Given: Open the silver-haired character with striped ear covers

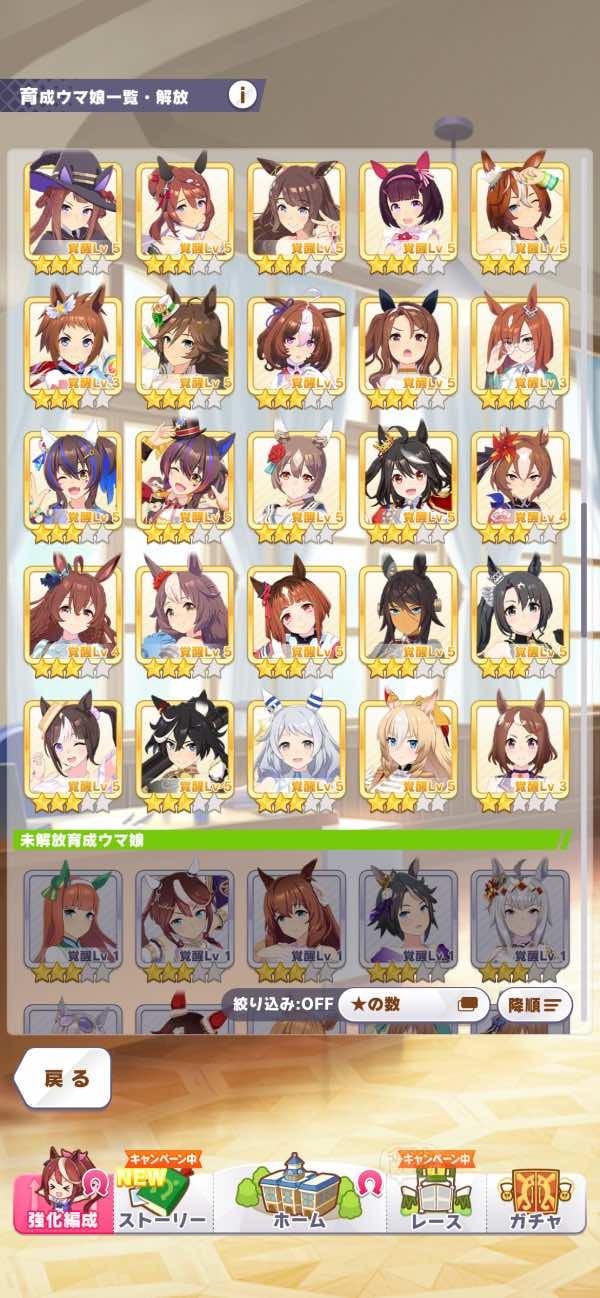Looking at the screenshot, I should click(x=296, y=750).
